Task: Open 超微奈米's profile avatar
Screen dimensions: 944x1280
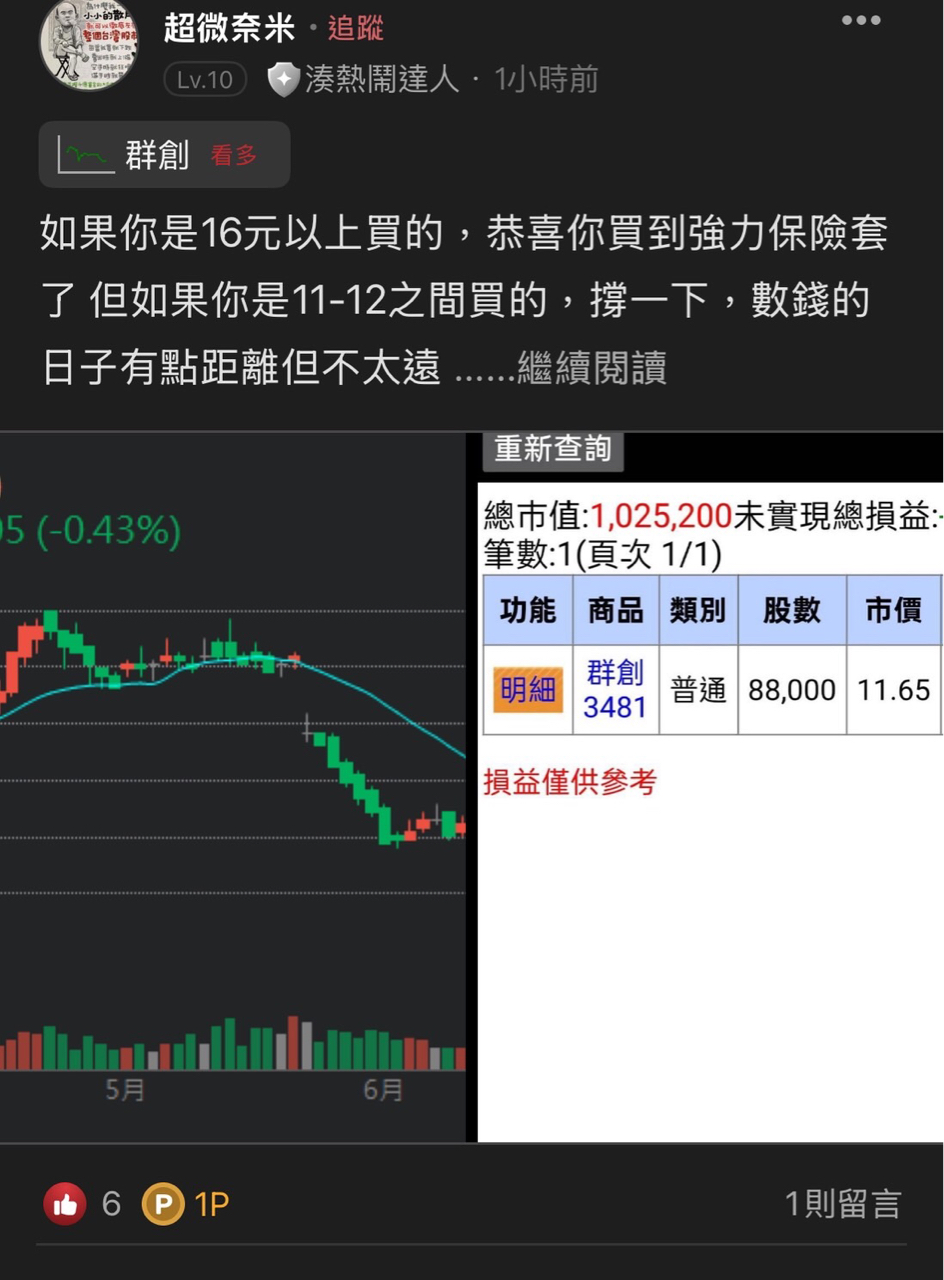Action: point(88,44)
